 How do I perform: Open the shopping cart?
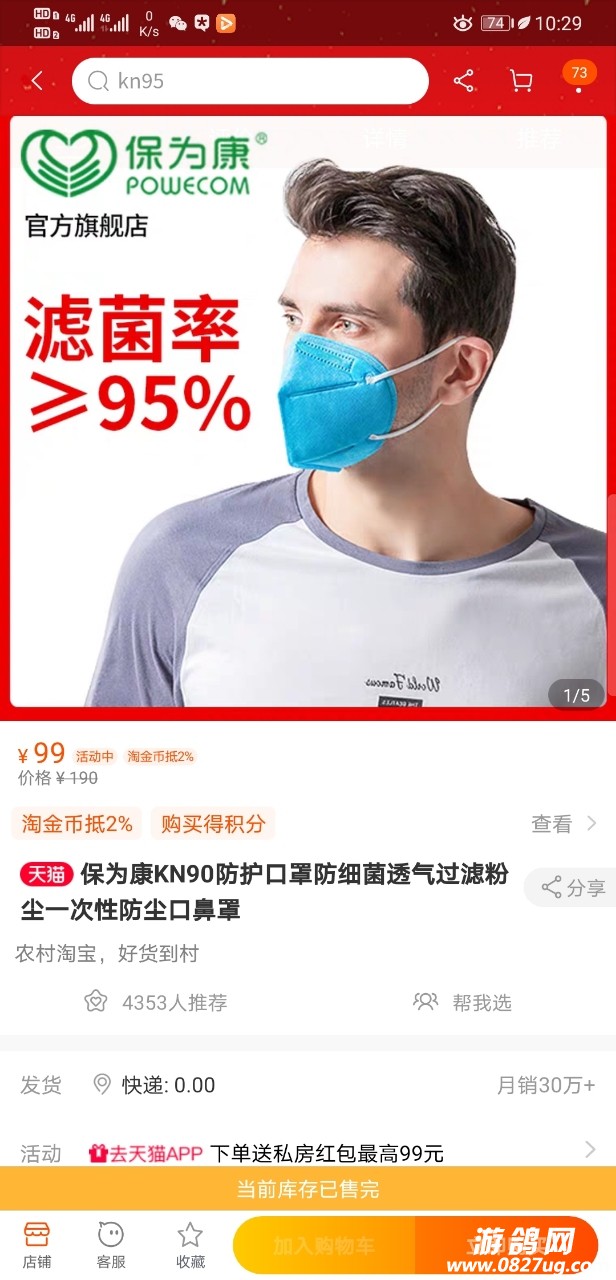521,81
